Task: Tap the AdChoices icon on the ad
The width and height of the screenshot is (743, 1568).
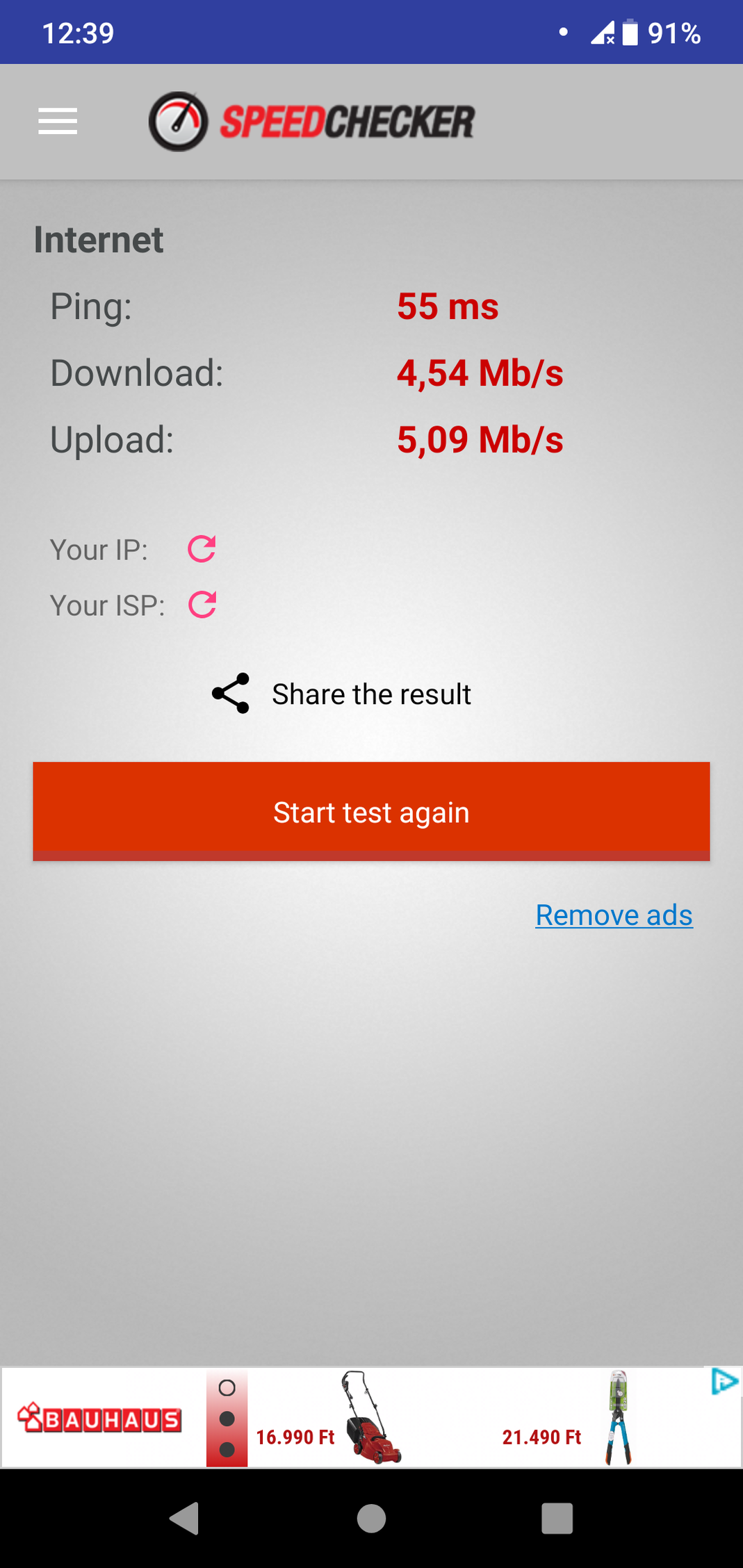Action: (x=724, y=1381)
